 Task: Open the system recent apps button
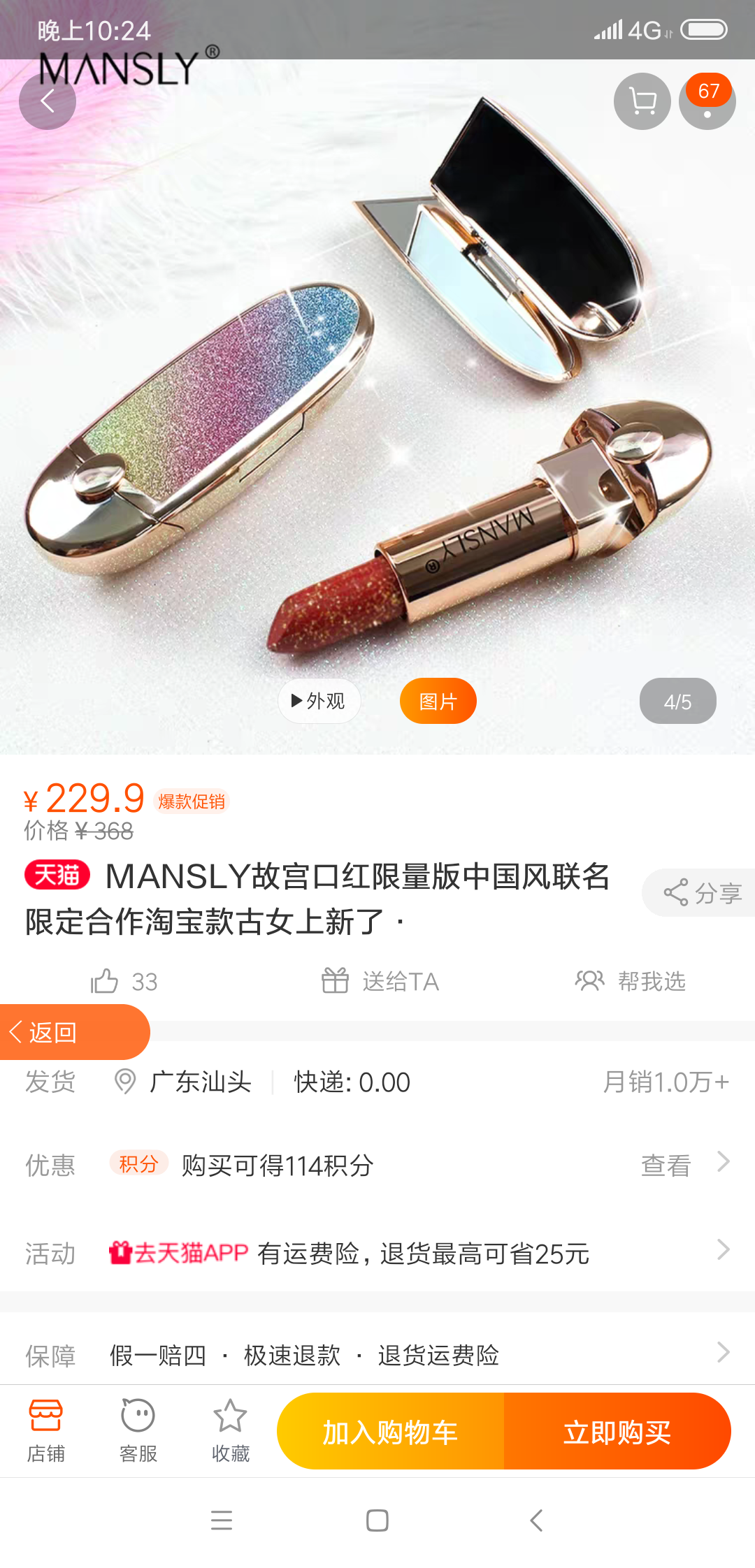click(x=221, y=1520)
